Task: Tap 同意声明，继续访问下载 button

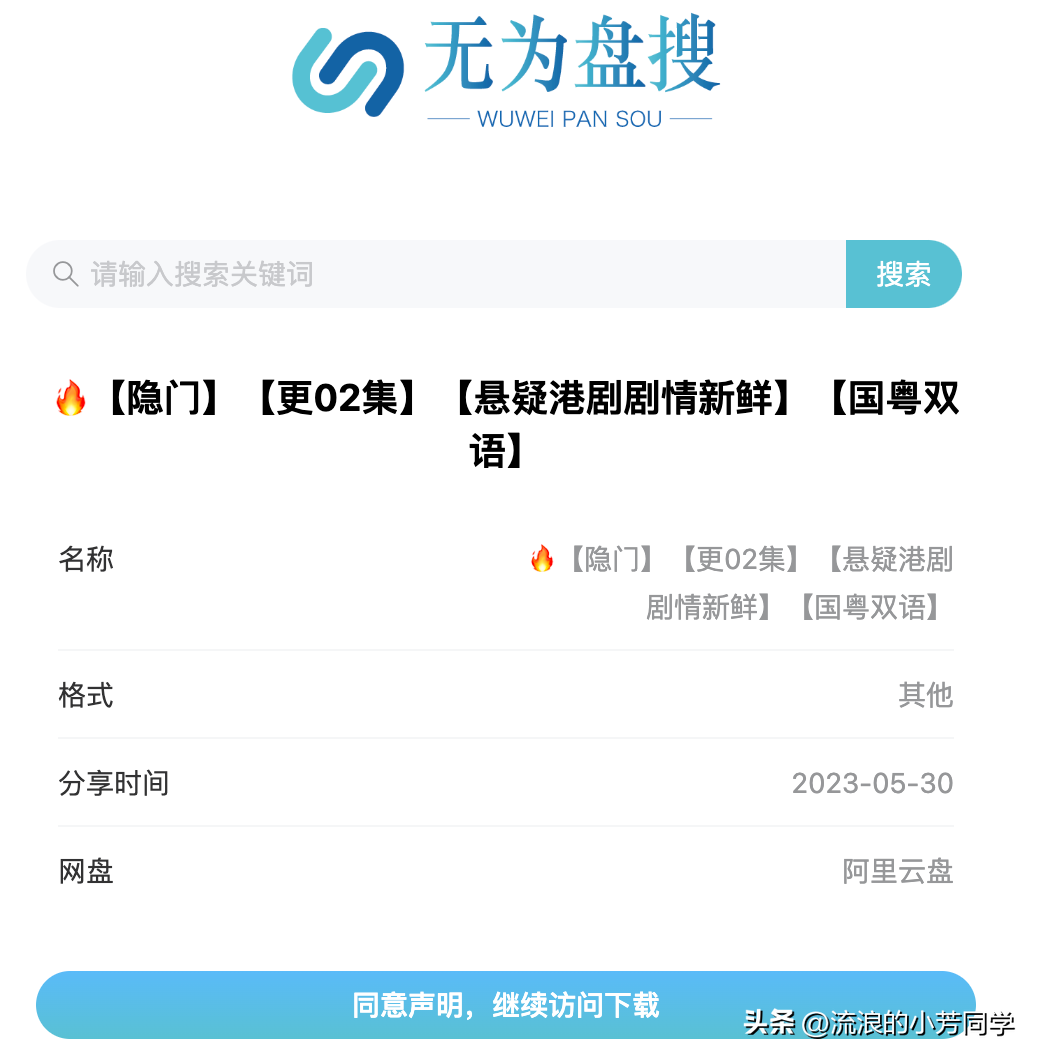Action: (x=506, y=1004)
